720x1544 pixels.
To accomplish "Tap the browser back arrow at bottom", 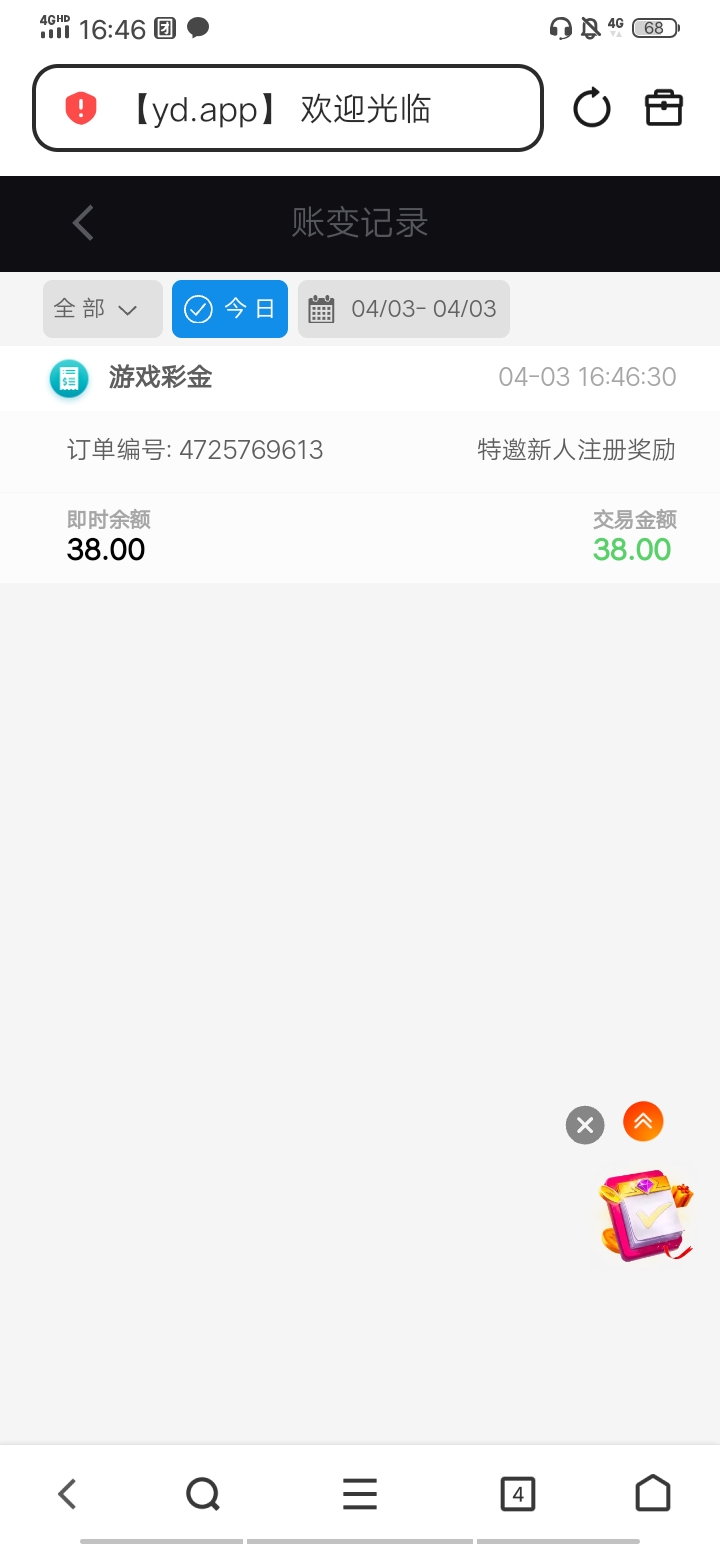I will (x=67, y=1494).
